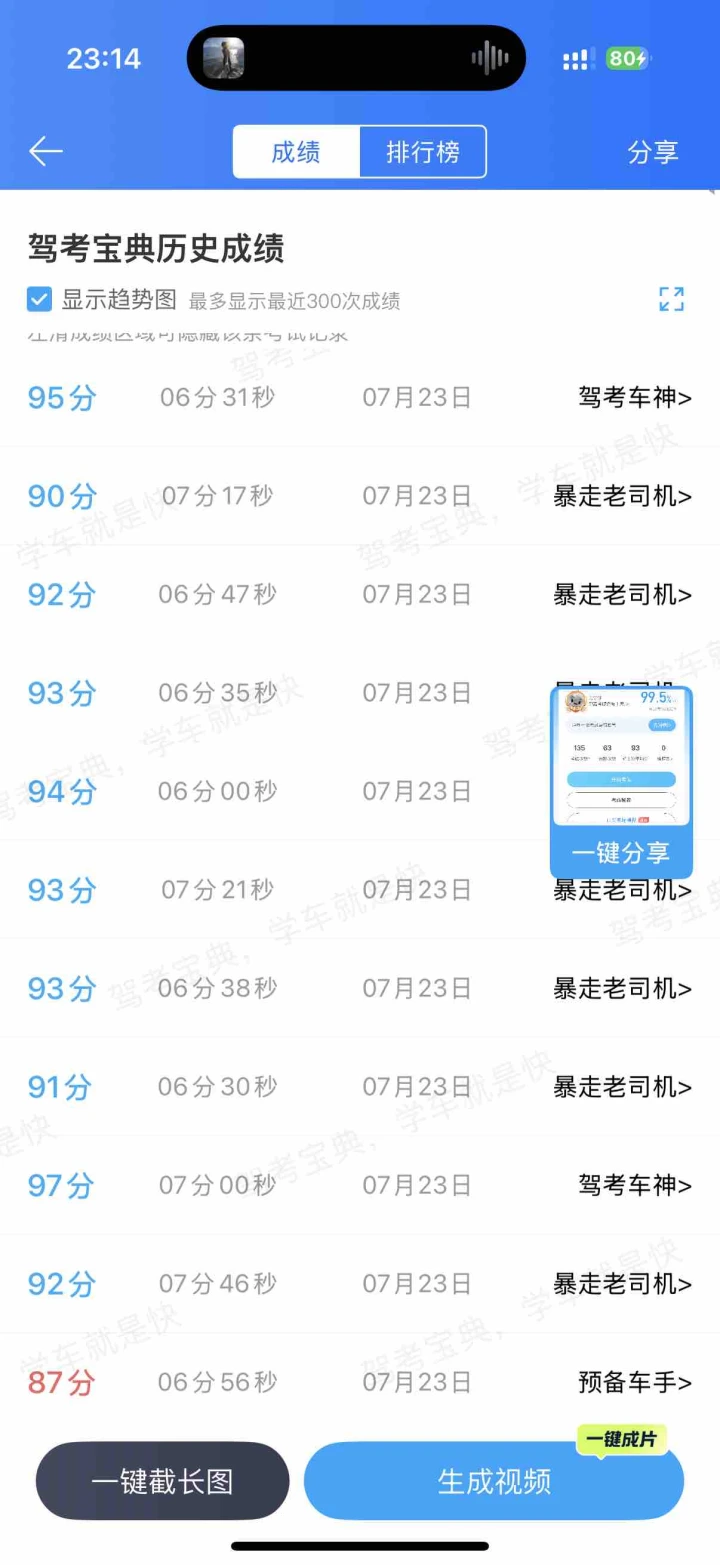Tap the 生成视频 button
The image size is (720, 1565).
pos(494,1481)
